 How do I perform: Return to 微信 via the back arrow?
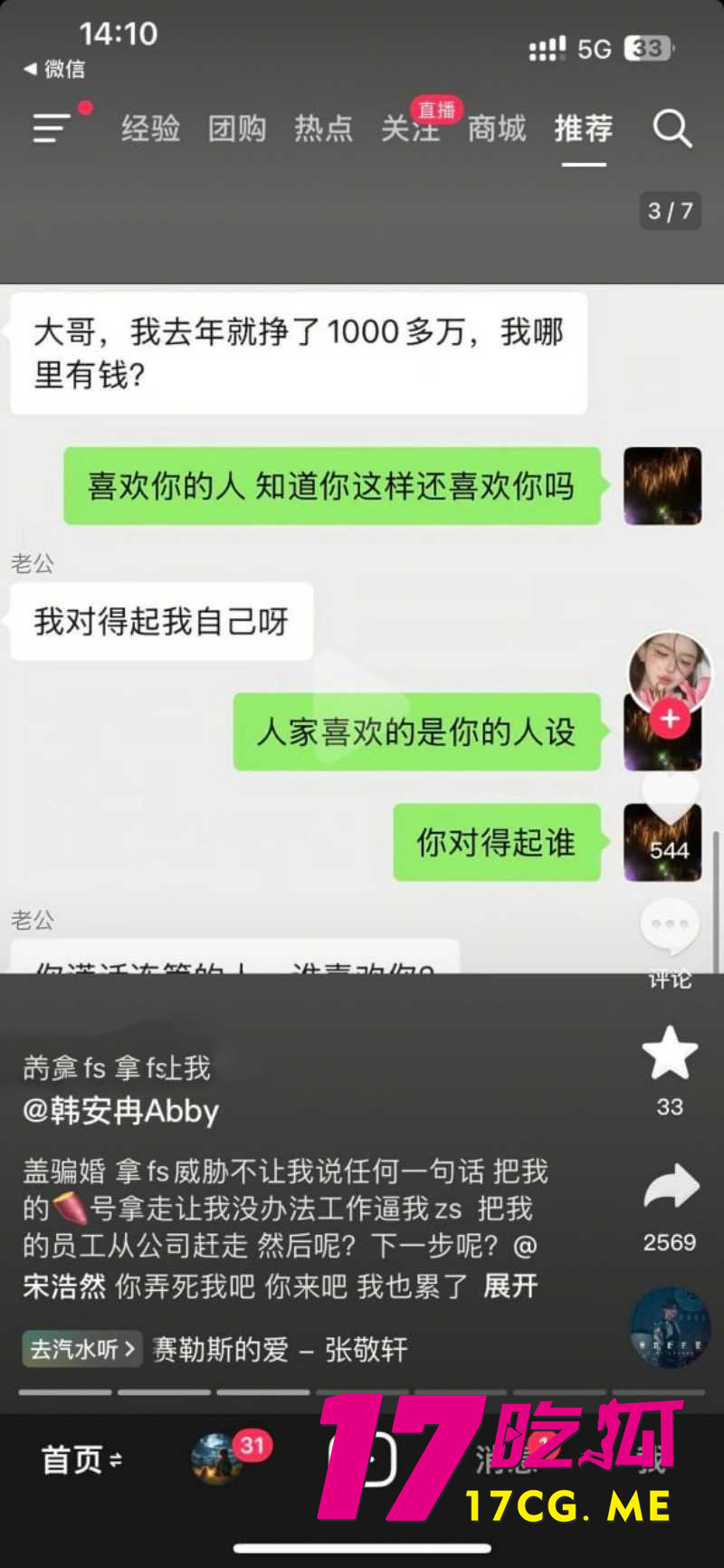(52, 69)
